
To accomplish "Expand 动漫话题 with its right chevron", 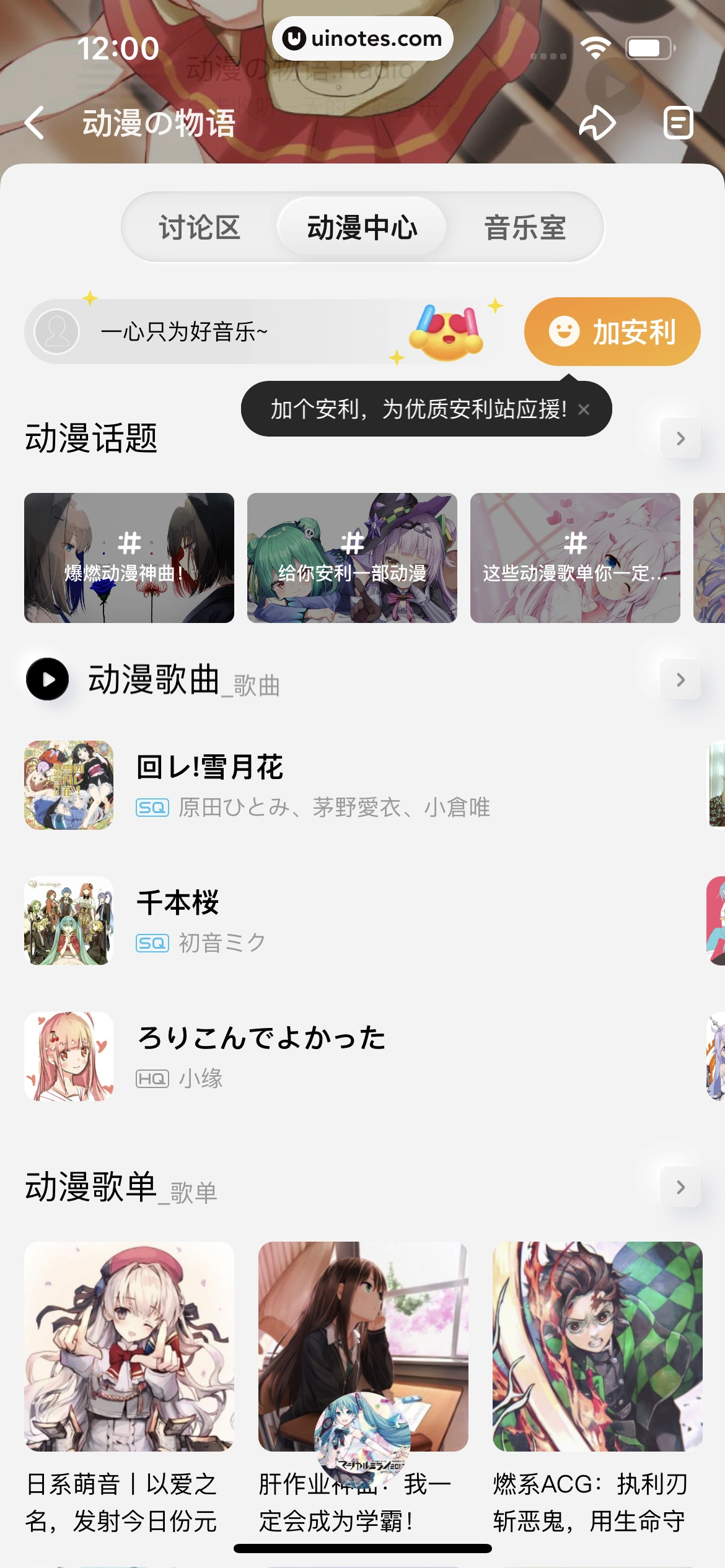I will pyautogui.click(x=681, y=438).
